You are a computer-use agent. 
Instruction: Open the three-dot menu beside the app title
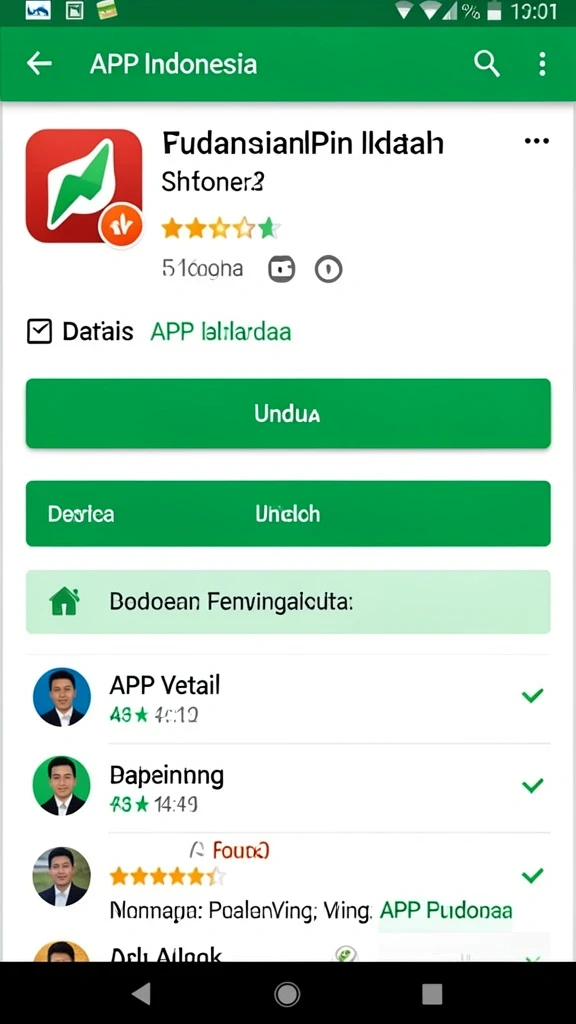pos(536,141)
